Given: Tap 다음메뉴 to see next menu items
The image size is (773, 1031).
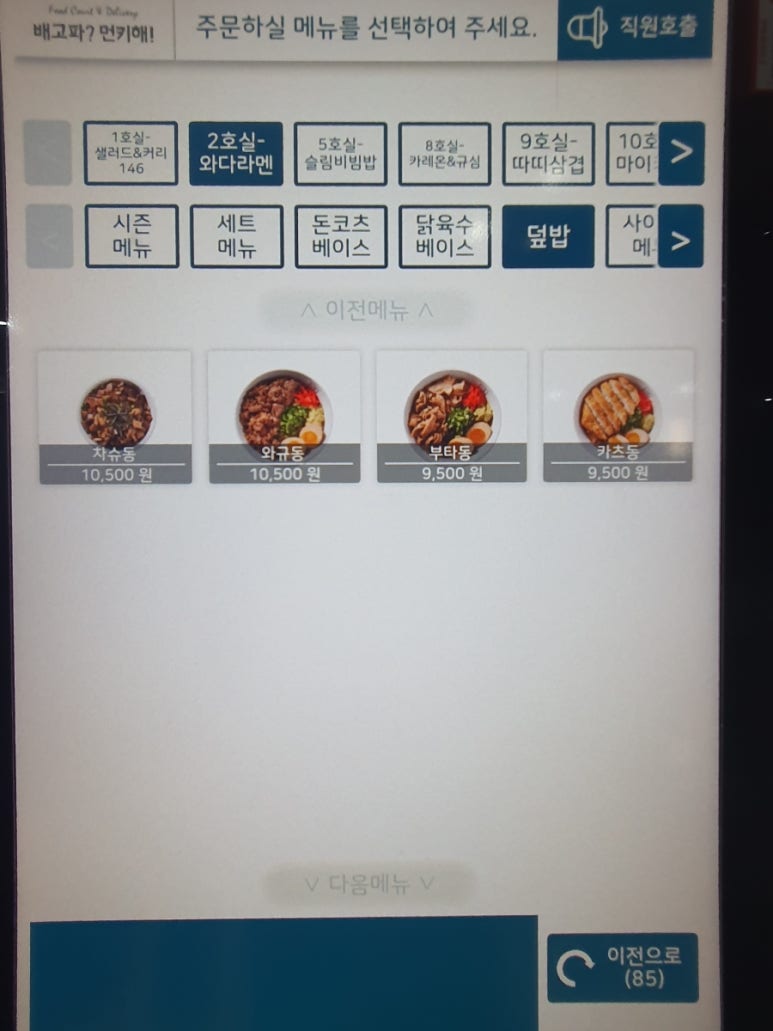Looking at the screenshot, I should (x=369, y=883).
